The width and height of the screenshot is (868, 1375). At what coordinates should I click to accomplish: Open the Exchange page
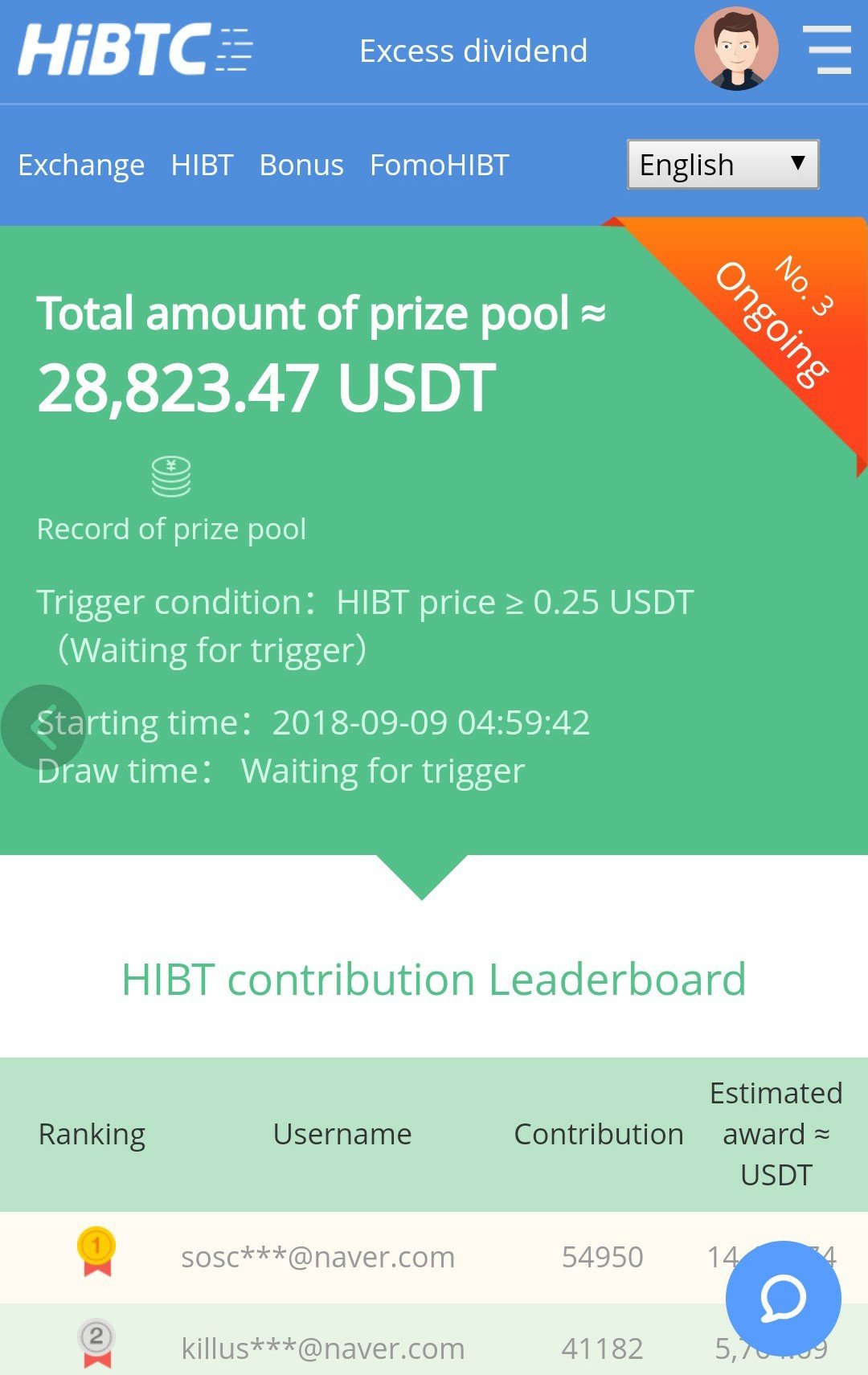coord(81,165)
